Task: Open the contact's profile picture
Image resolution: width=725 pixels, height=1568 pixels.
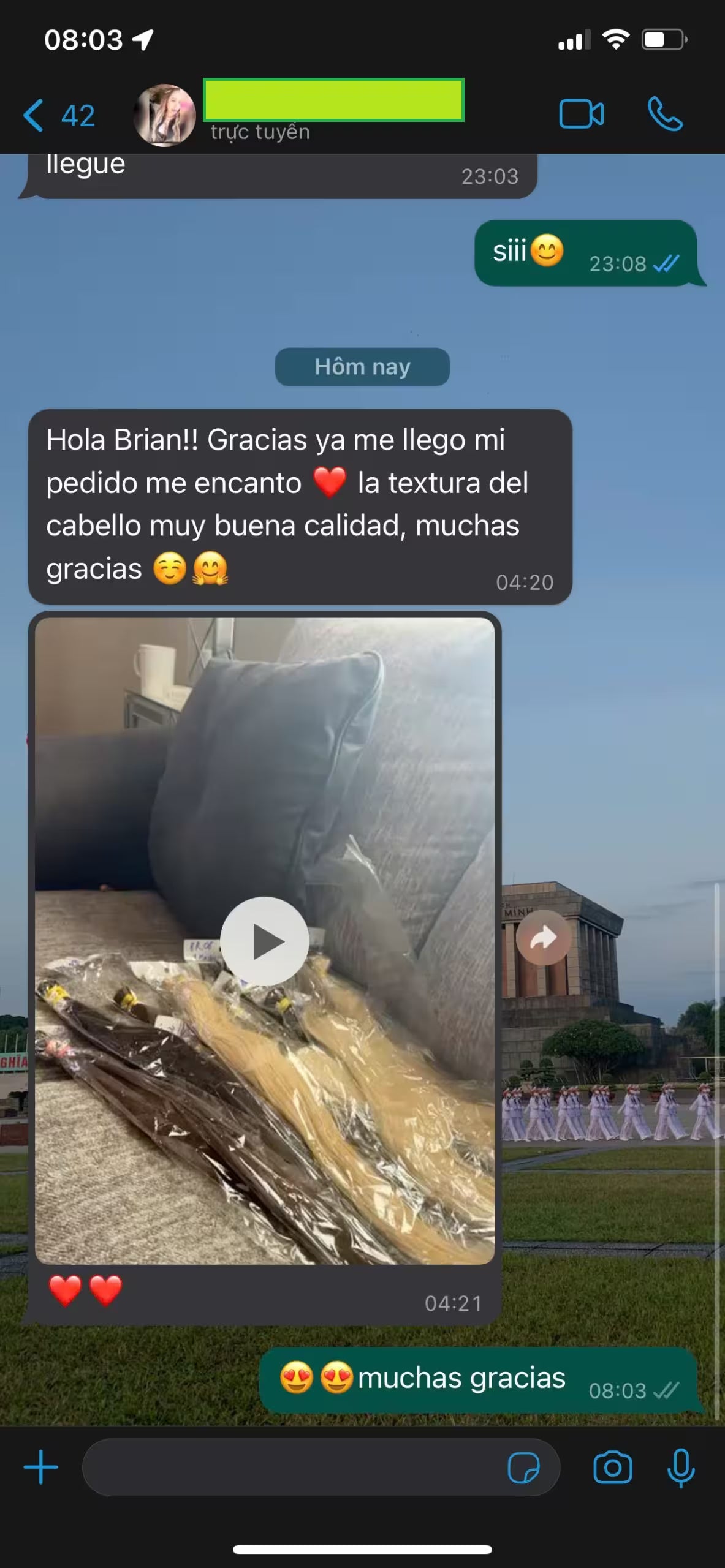Action: pyautogui.click(x=164, y=115)
